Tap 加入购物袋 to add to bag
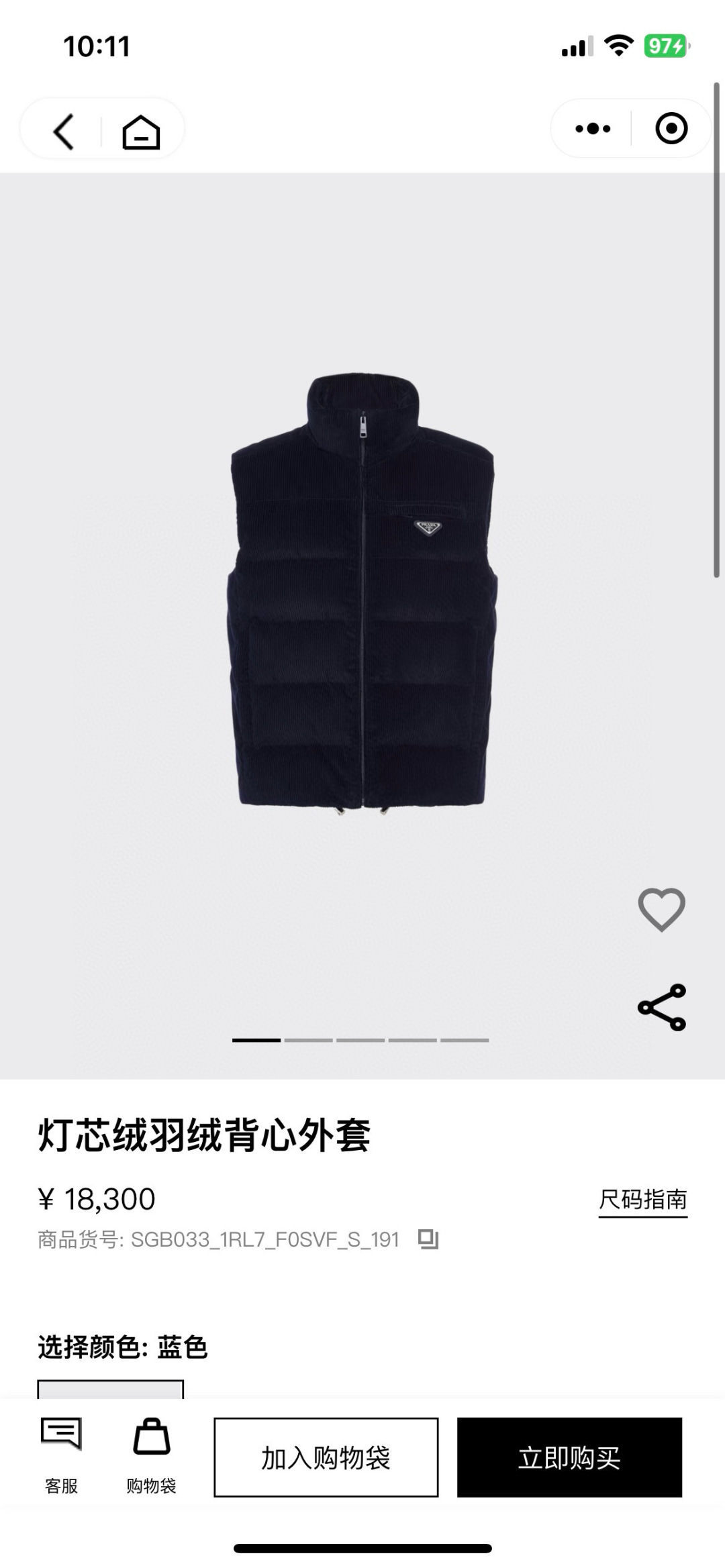Image resolution: width=725 pixels, height=1568 pixels. click(326, 1457)
